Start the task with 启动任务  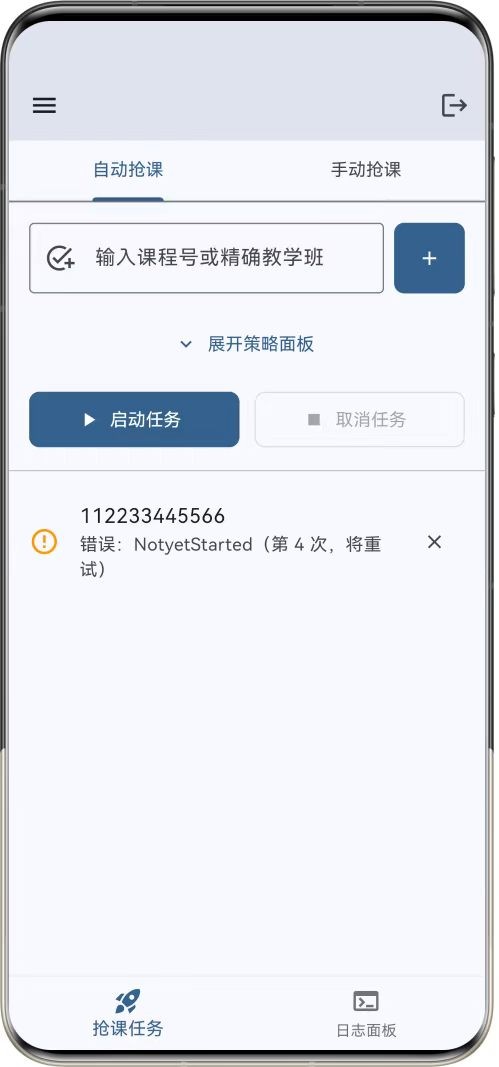click(x=134, y=419)
